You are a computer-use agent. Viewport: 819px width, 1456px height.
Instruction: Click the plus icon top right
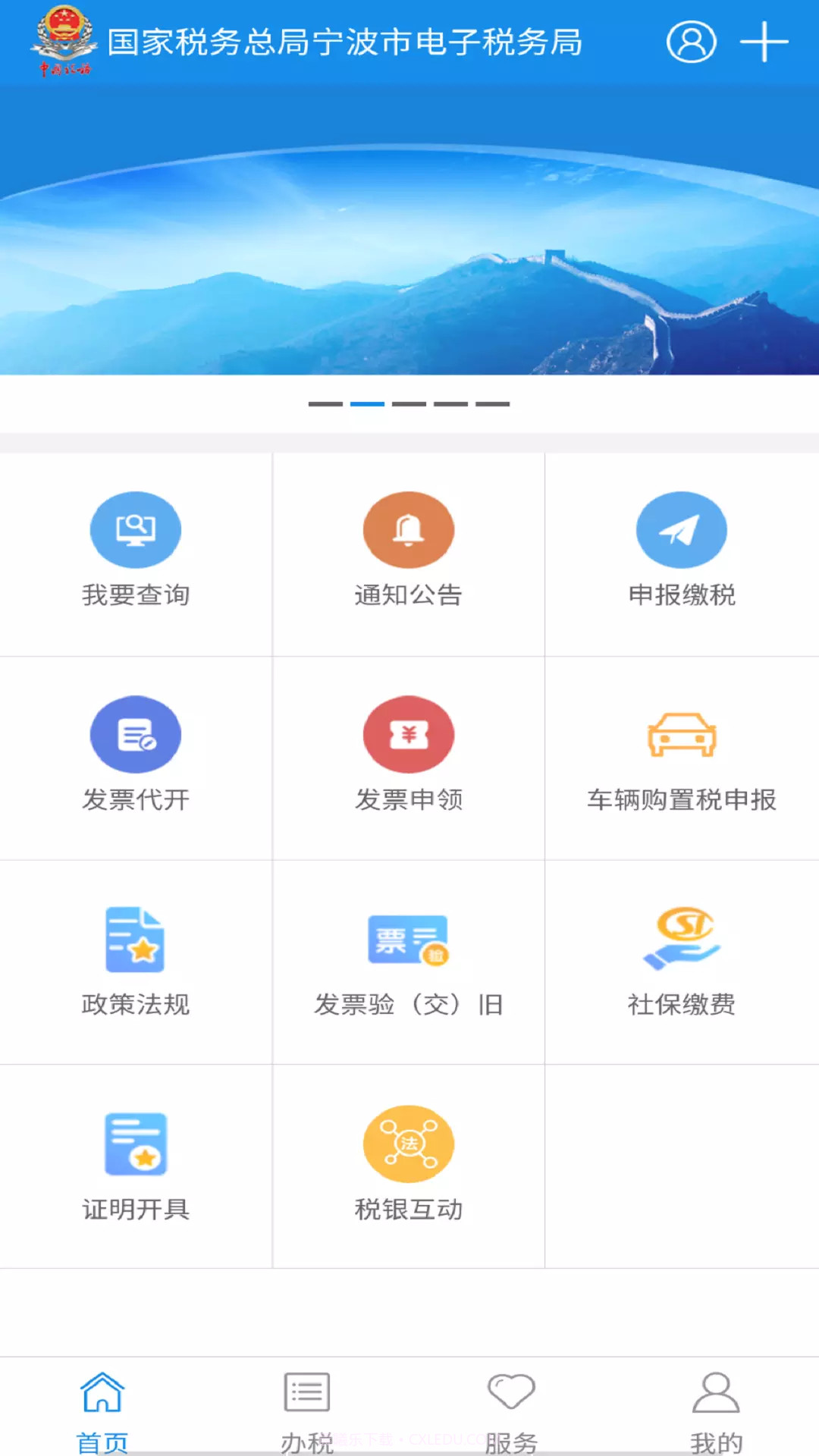coord(763,41)
